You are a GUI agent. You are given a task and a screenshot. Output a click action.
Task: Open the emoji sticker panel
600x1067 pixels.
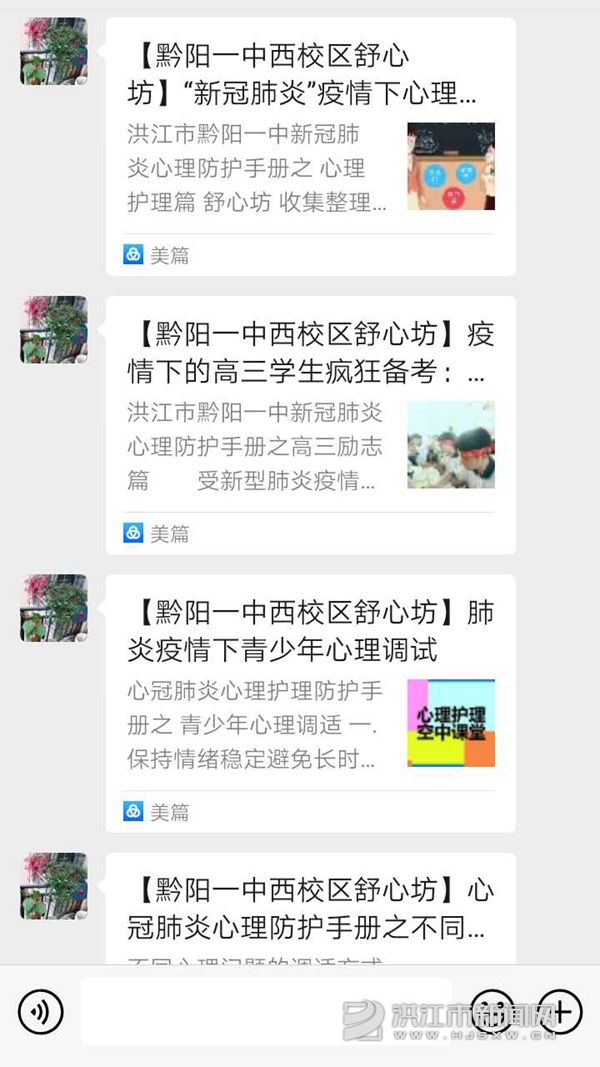point(492,1012)
